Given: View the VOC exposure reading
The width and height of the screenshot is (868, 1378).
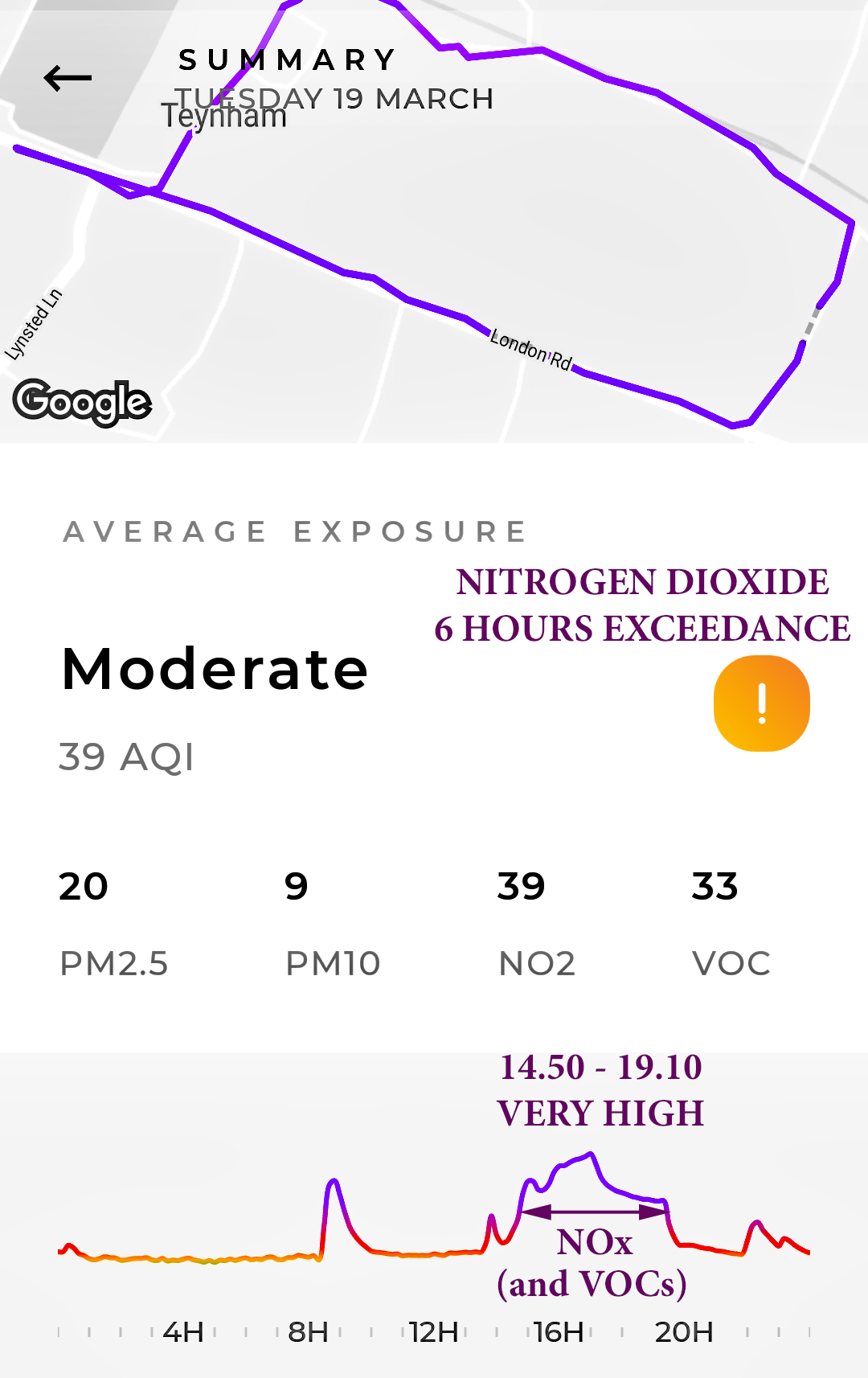Looking at the screenshot, I should 731,923.
